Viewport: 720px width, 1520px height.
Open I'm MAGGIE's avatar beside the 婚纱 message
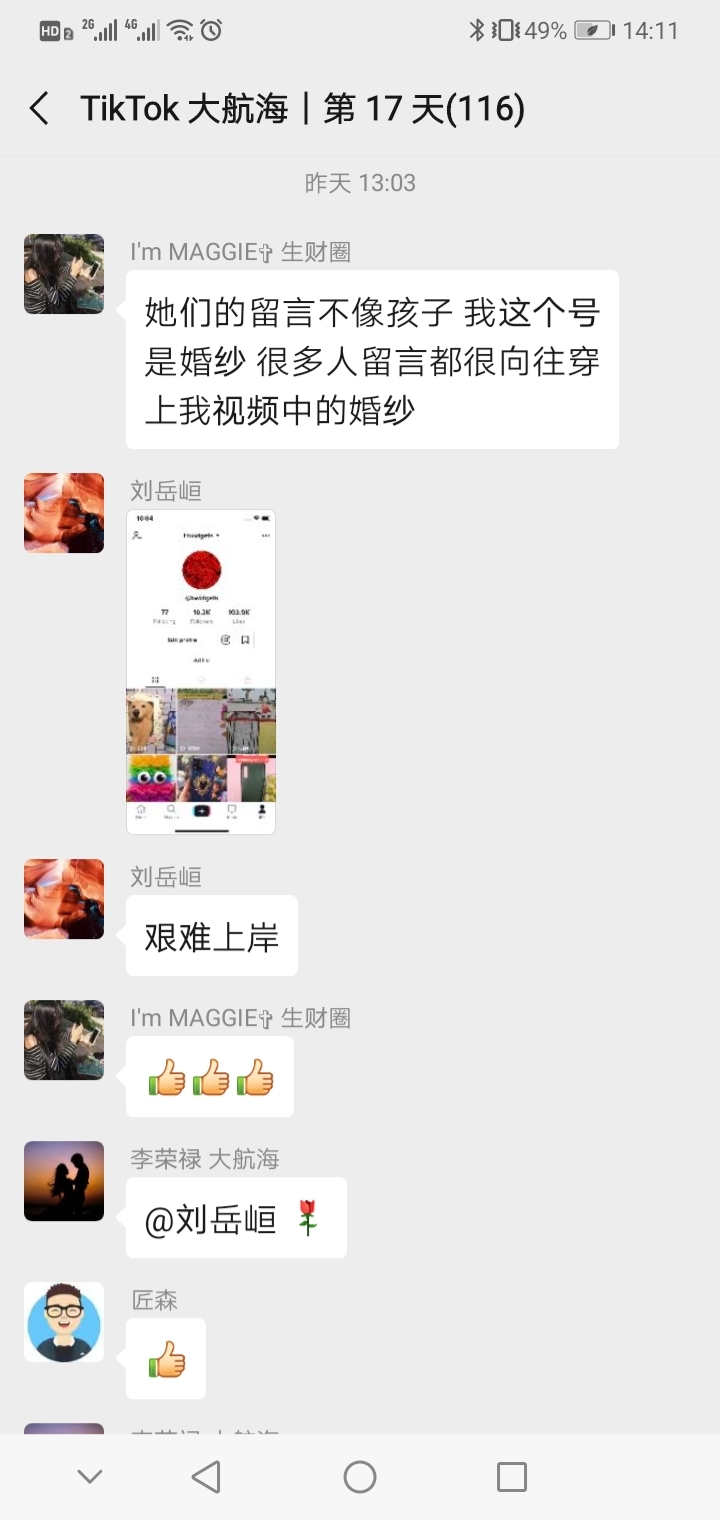(x=64, y=274)
